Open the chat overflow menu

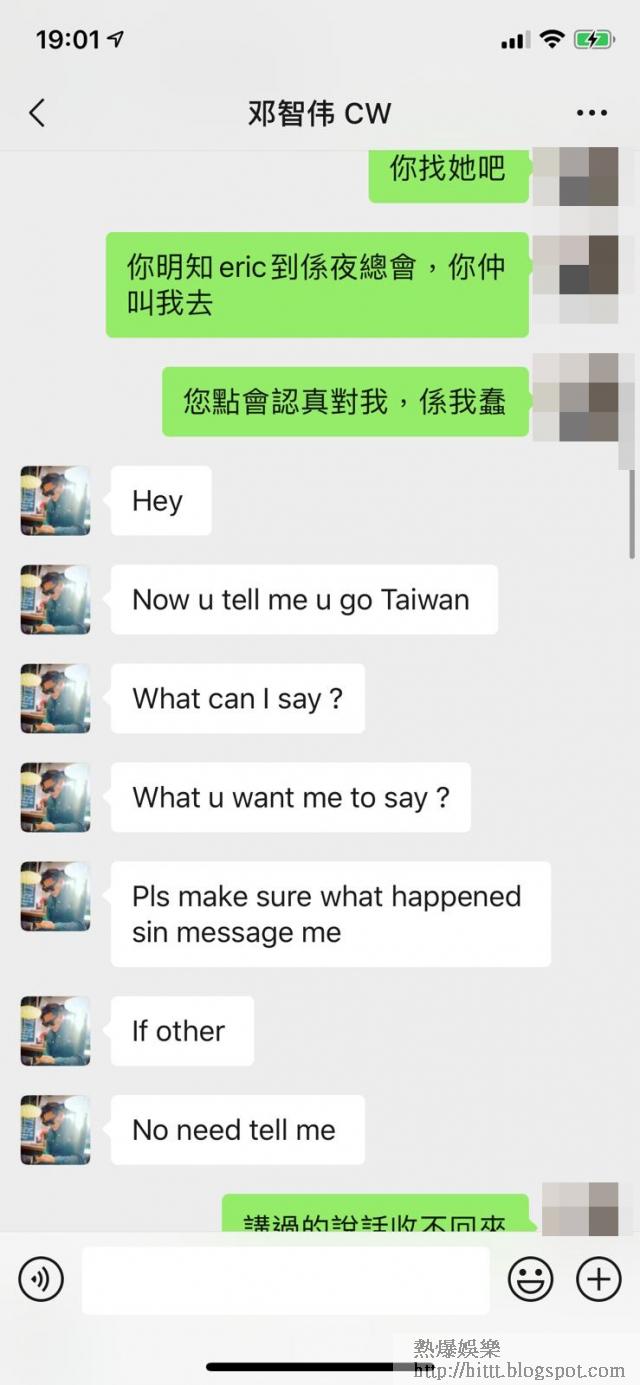point(592,113)
